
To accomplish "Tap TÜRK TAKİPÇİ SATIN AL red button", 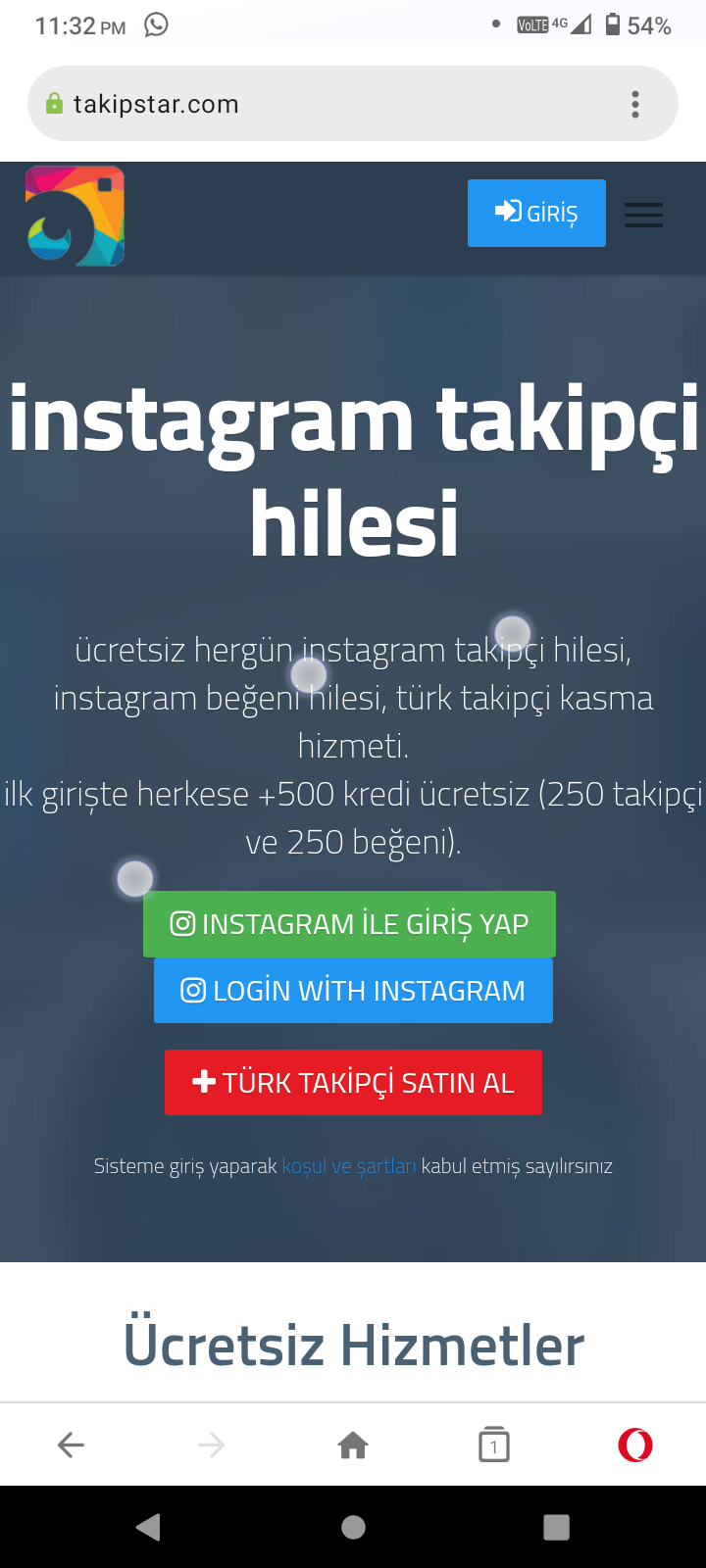I will tap(353, 1082).
